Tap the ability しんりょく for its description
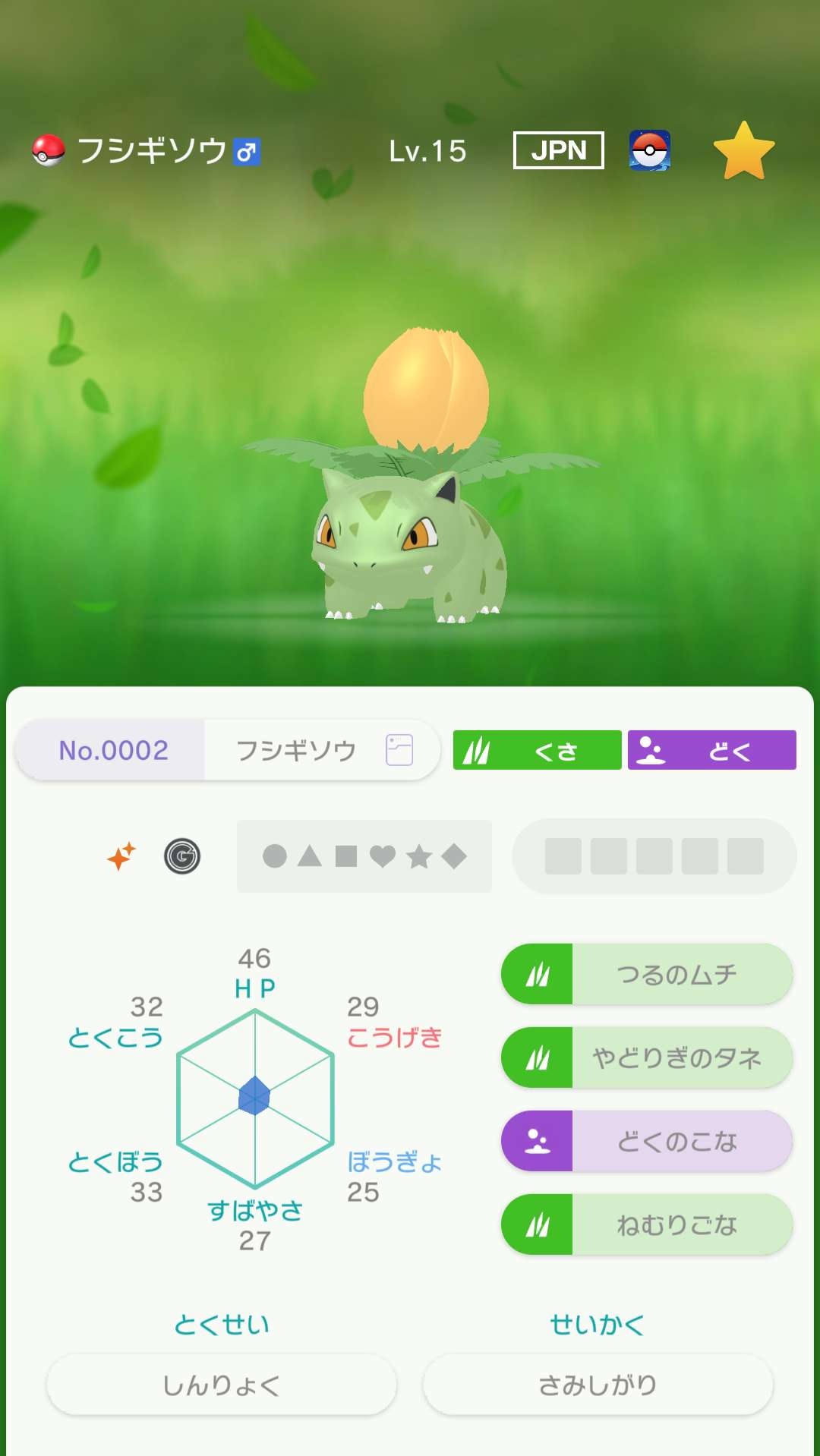The width and height of the screenshot is (820, 1456). 222,1385
